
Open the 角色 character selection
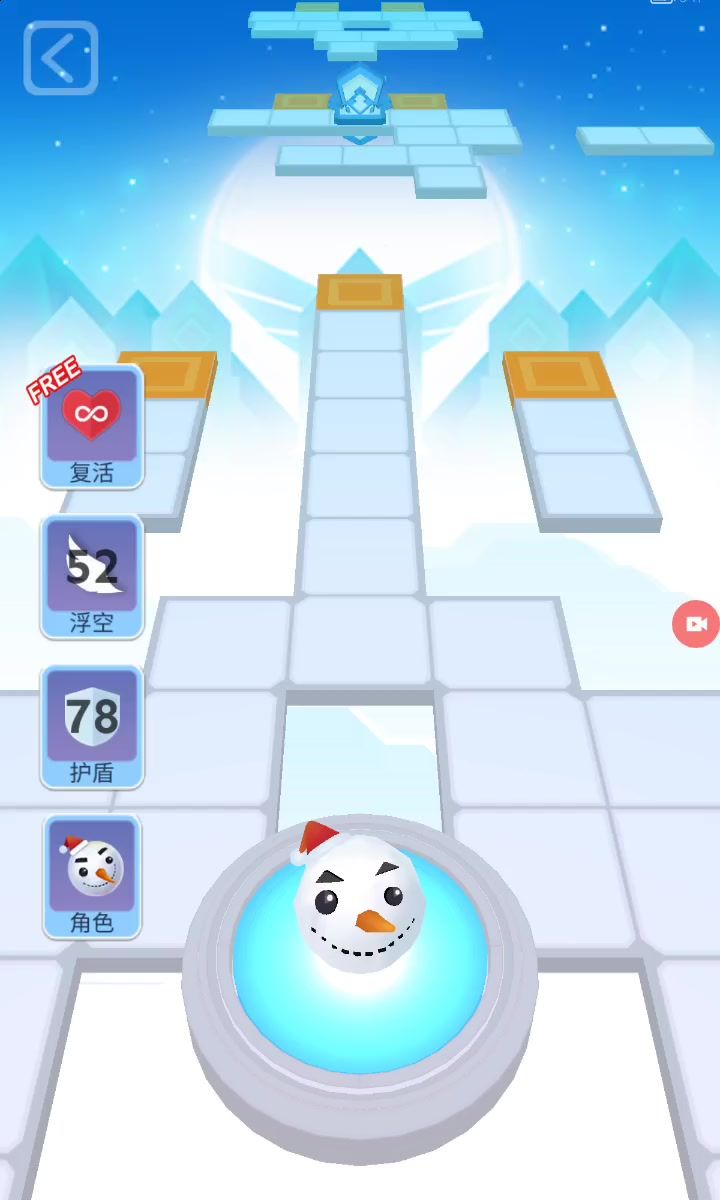[x=92, y=876]
